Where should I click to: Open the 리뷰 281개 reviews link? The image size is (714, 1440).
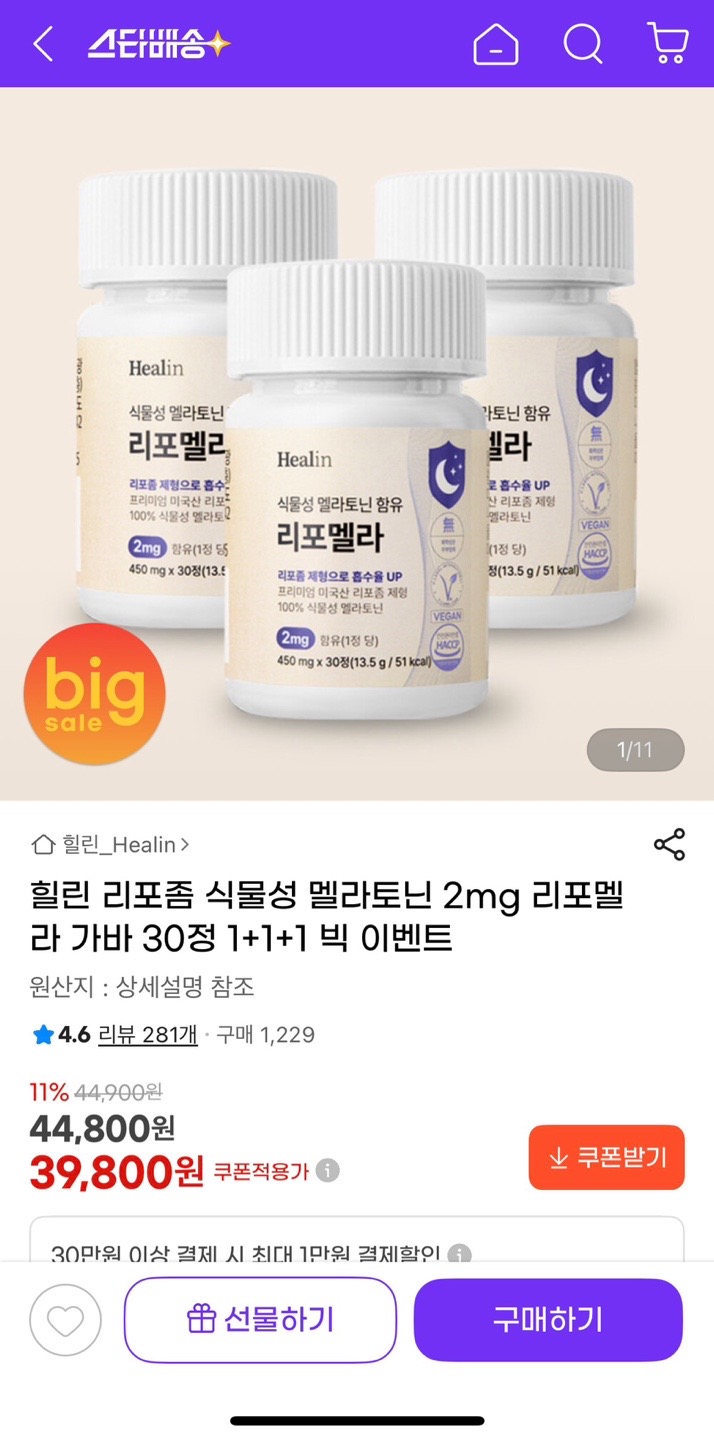(147, 1035)
